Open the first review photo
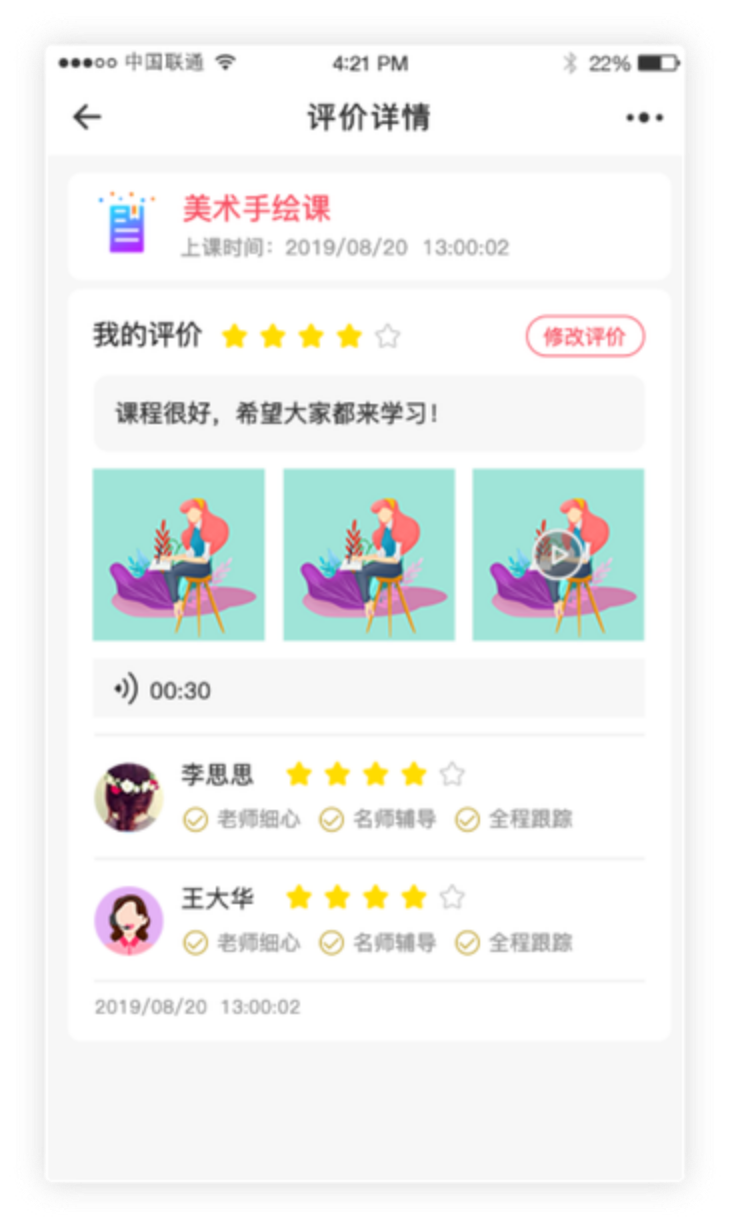The width and height of the screenshot is (730, 1228). tap(179, 555)
